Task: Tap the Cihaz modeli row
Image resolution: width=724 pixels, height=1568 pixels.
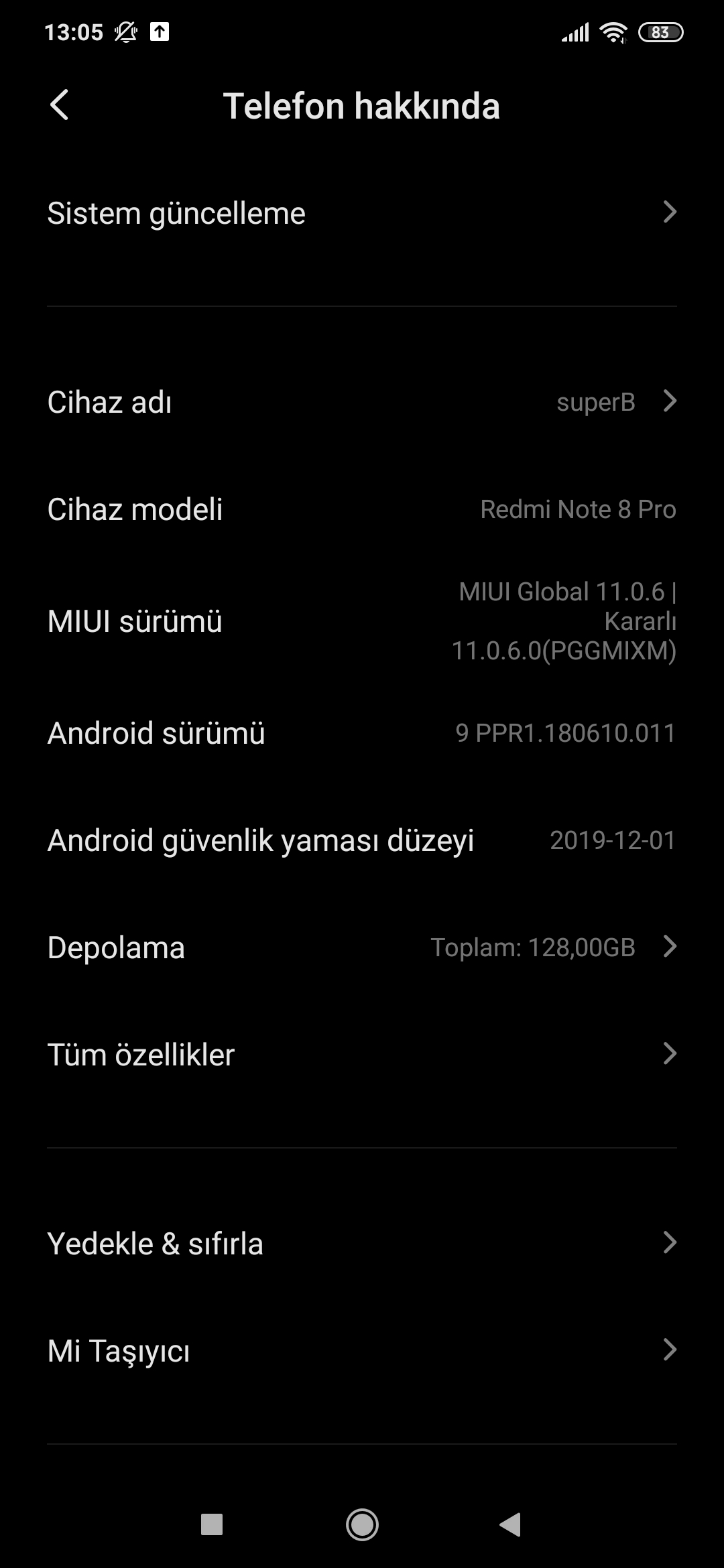Action: [362, 509]
